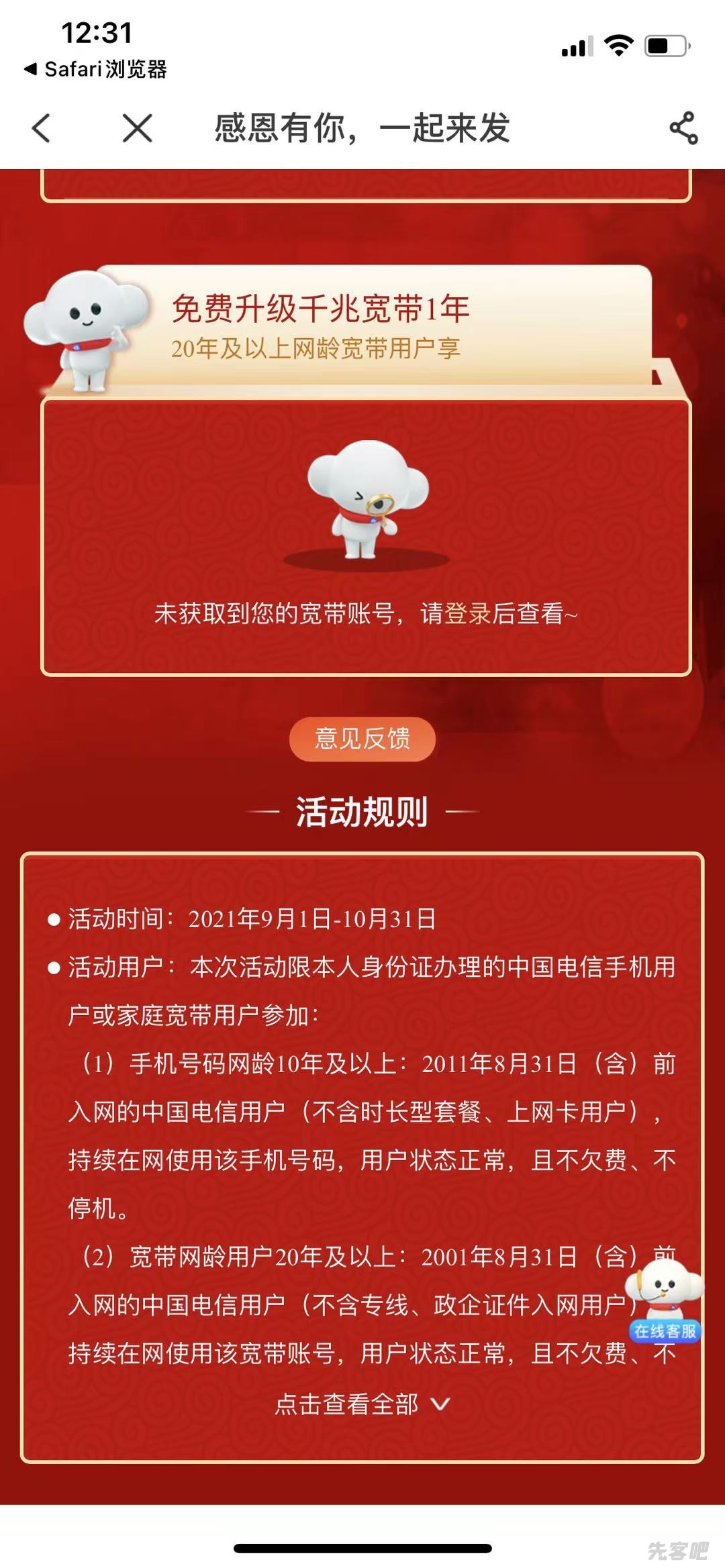This screenshot has width=725, height=1568.
Task: Share this activity page
Action: pos(683,128)
